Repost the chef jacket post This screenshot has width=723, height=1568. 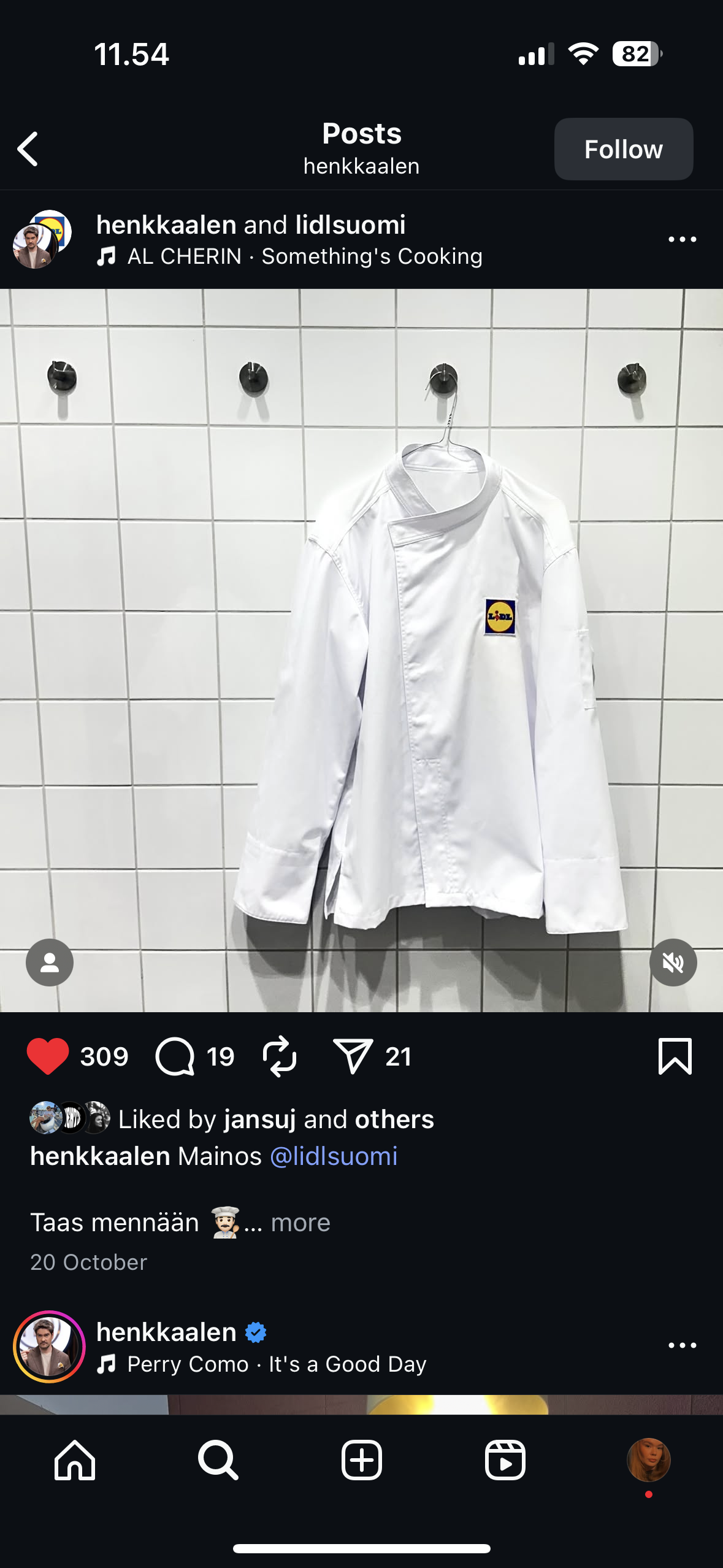coord(280,1056)
